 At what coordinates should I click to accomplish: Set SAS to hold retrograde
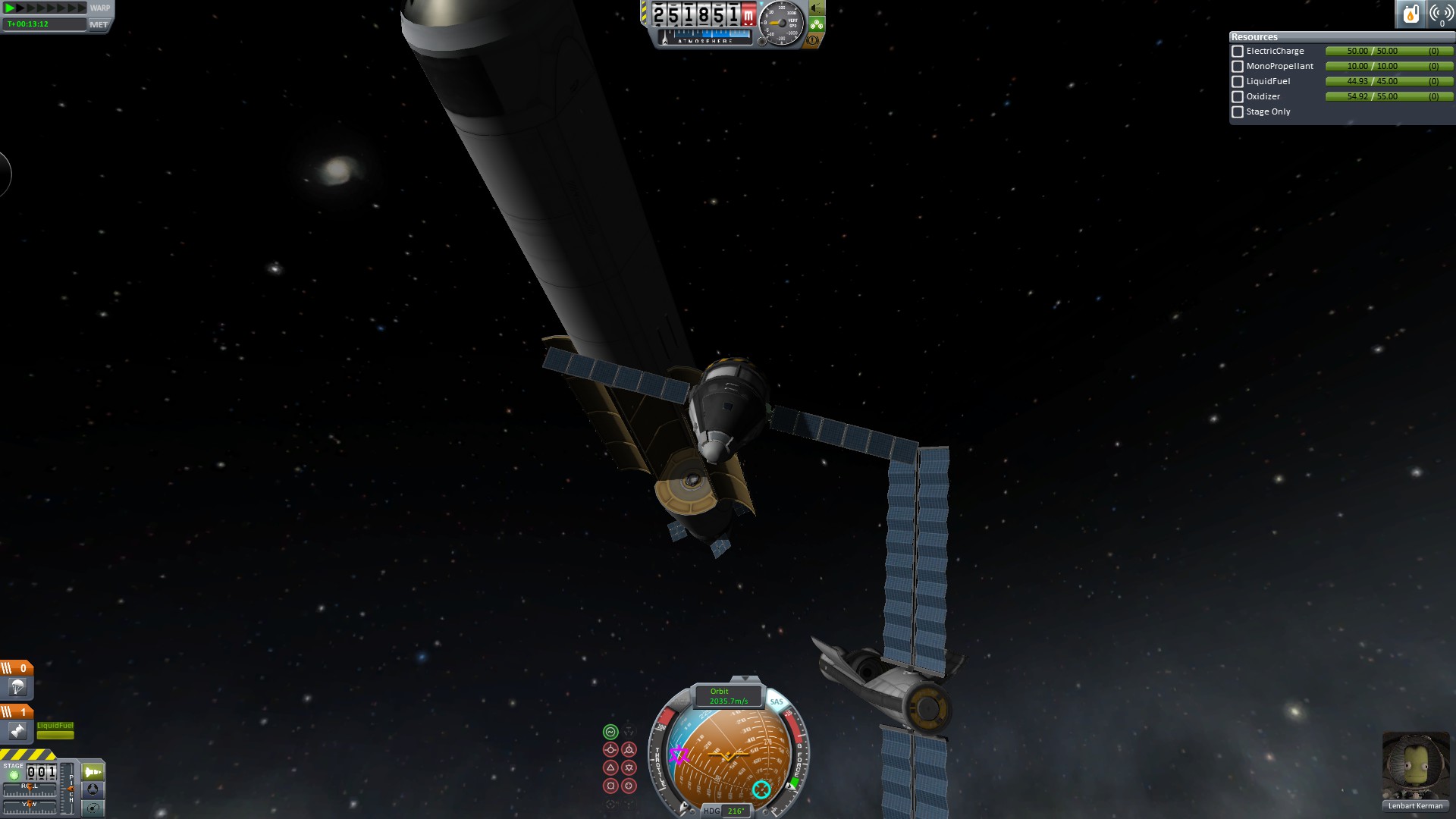point(629,750)
